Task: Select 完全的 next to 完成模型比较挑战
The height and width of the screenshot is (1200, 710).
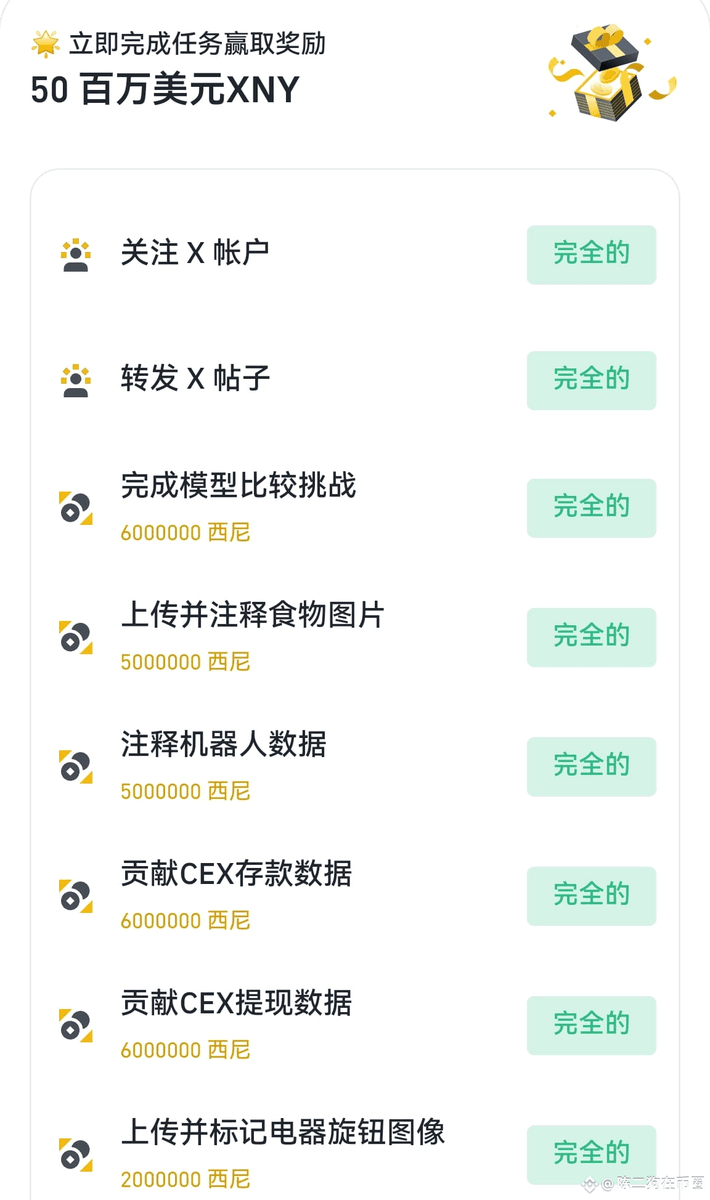Action: pos(591,508)
